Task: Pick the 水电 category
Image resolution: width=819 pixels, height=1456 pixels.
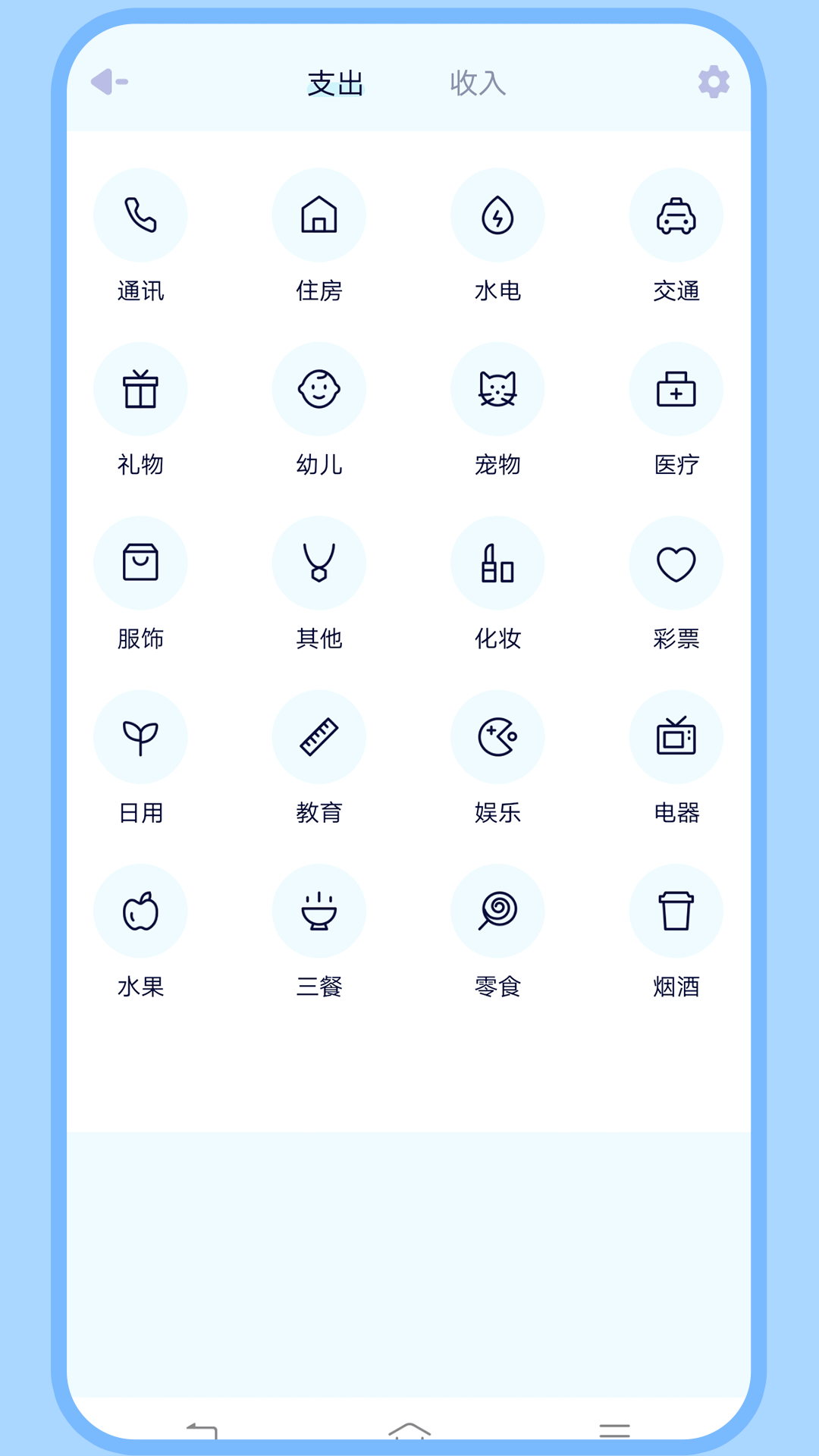Action: 497,215
